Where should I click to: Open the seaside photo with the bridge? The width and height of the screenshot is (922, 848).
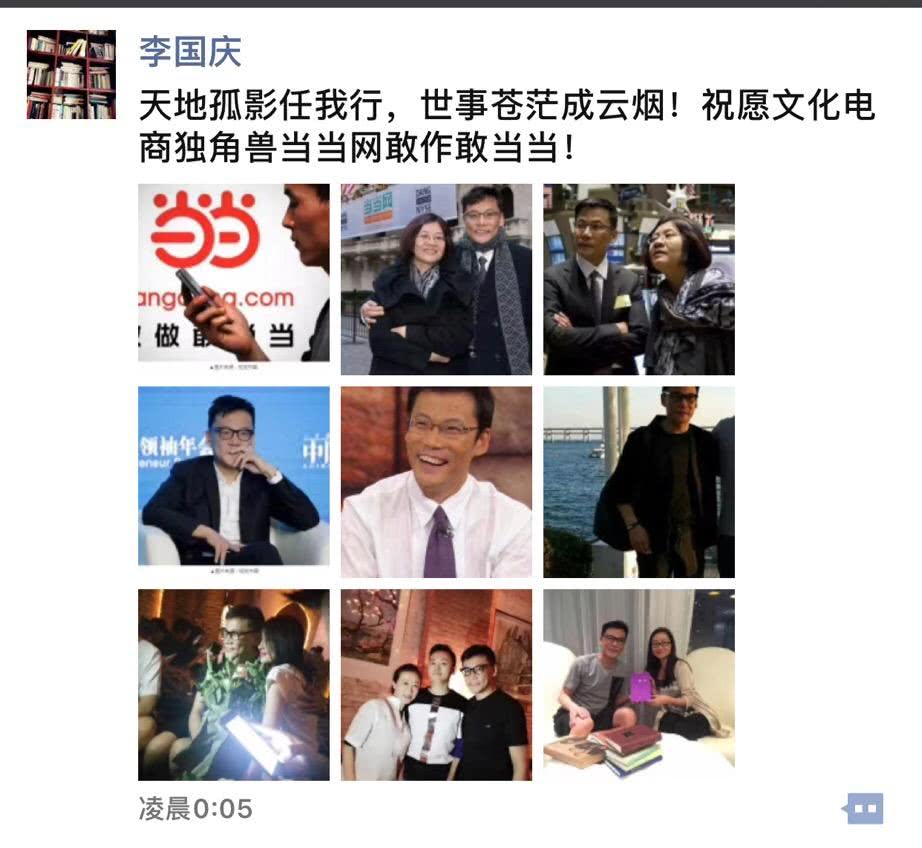click(638, 481)
